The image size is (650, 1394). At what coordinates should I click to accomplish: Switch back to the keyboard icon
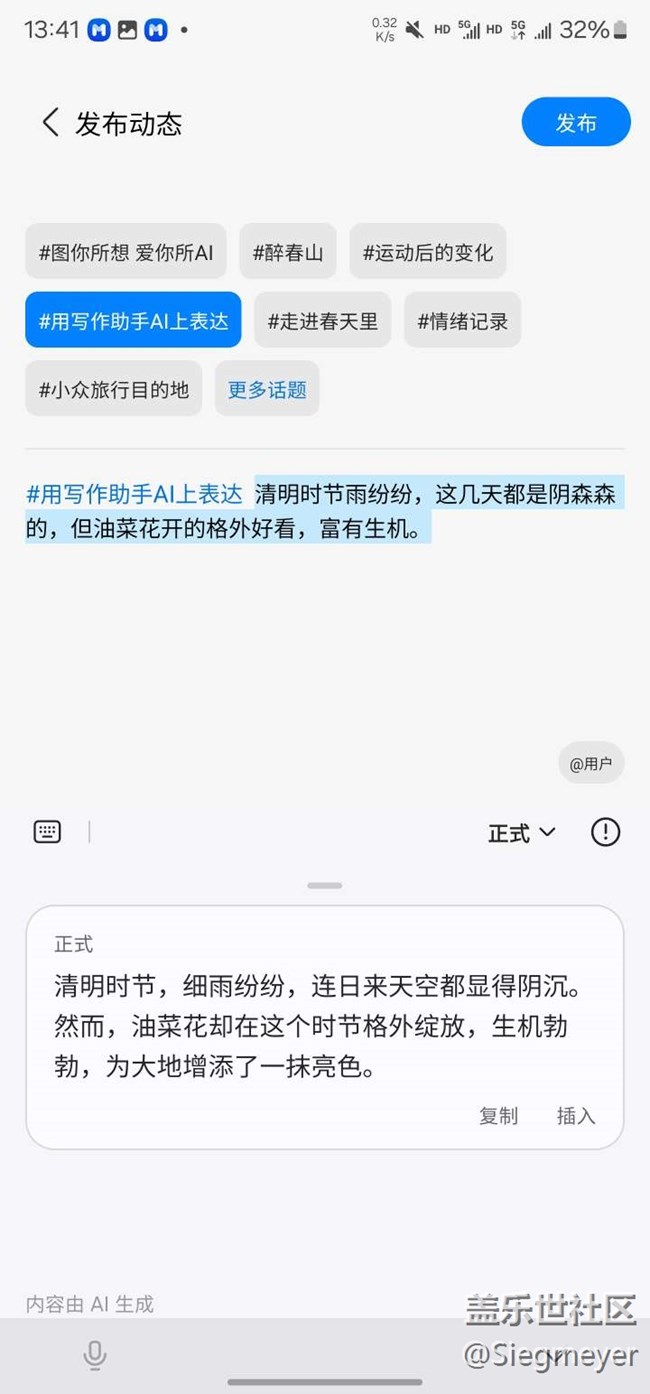pyautogui.click(x=47, y=831)
